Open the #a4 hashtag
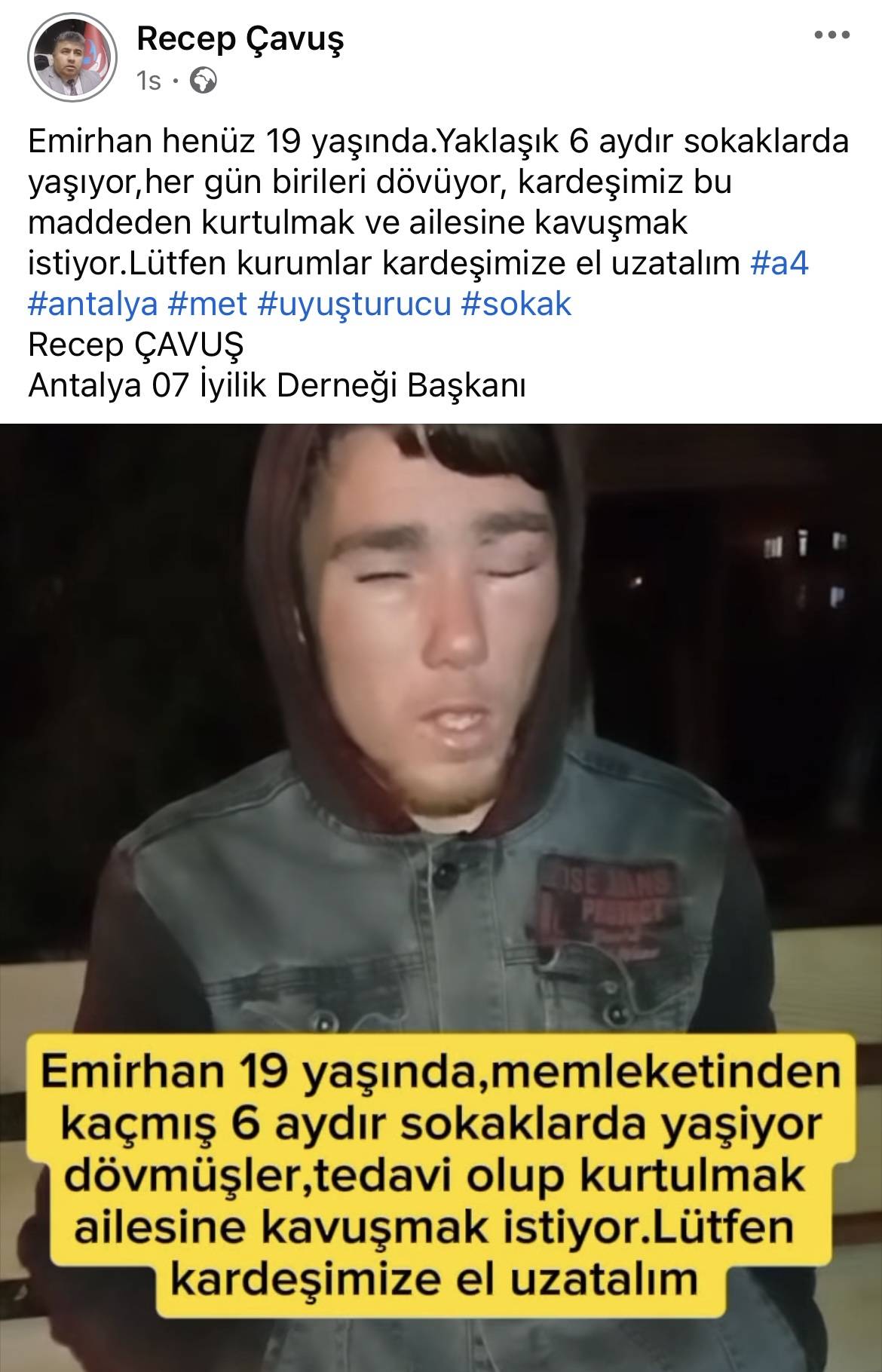The image size is (882, 1372). 780,264
